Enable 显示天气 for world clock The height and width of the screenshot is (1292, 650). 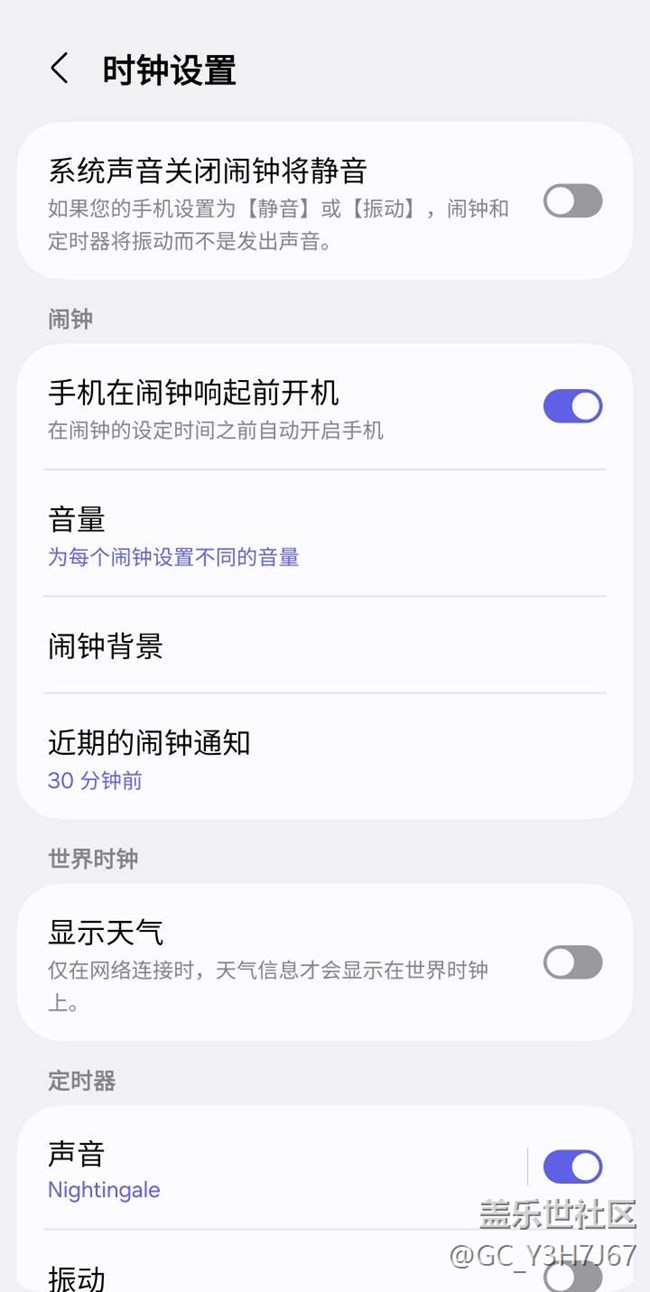point(572,963)
